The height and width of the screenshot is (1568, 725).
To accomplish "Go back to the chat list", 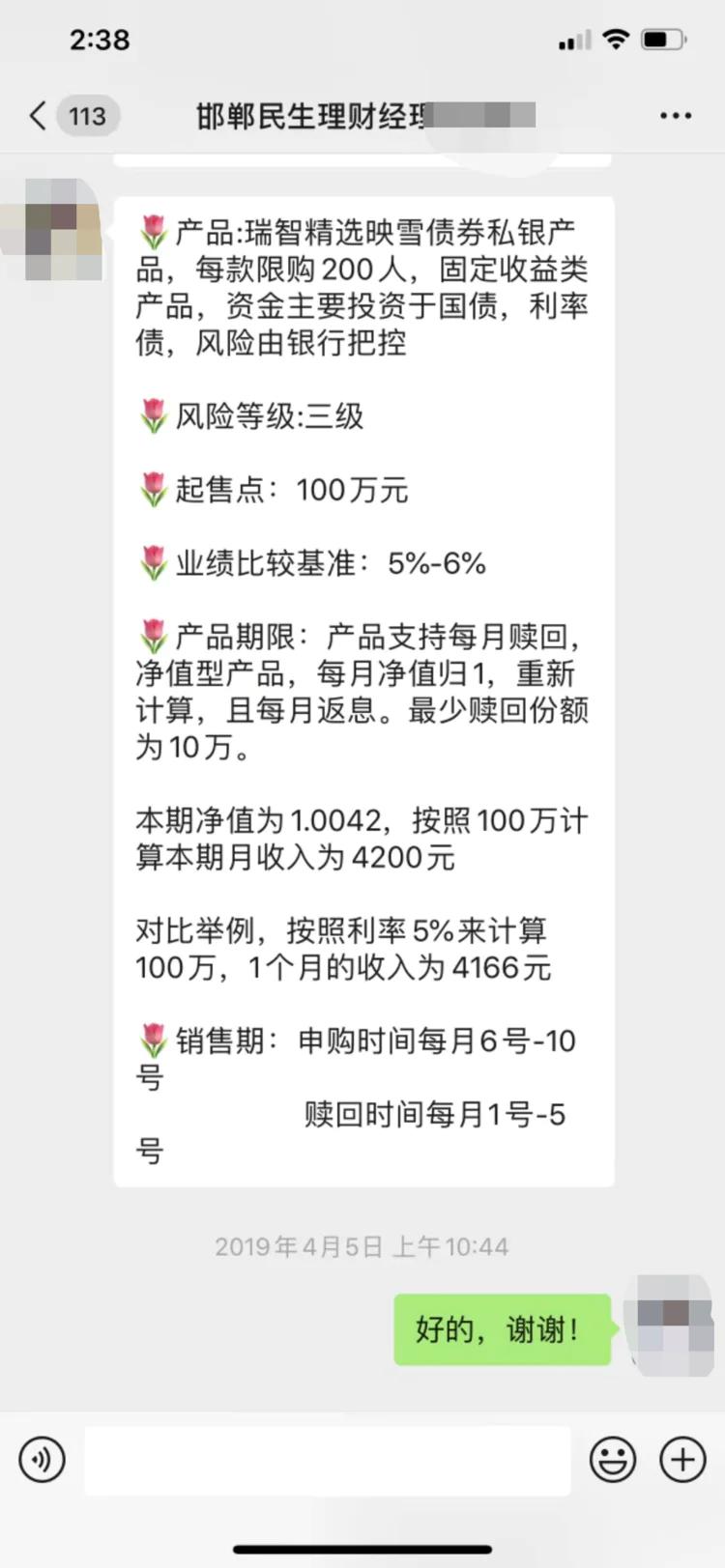I will tap(38, 116).
